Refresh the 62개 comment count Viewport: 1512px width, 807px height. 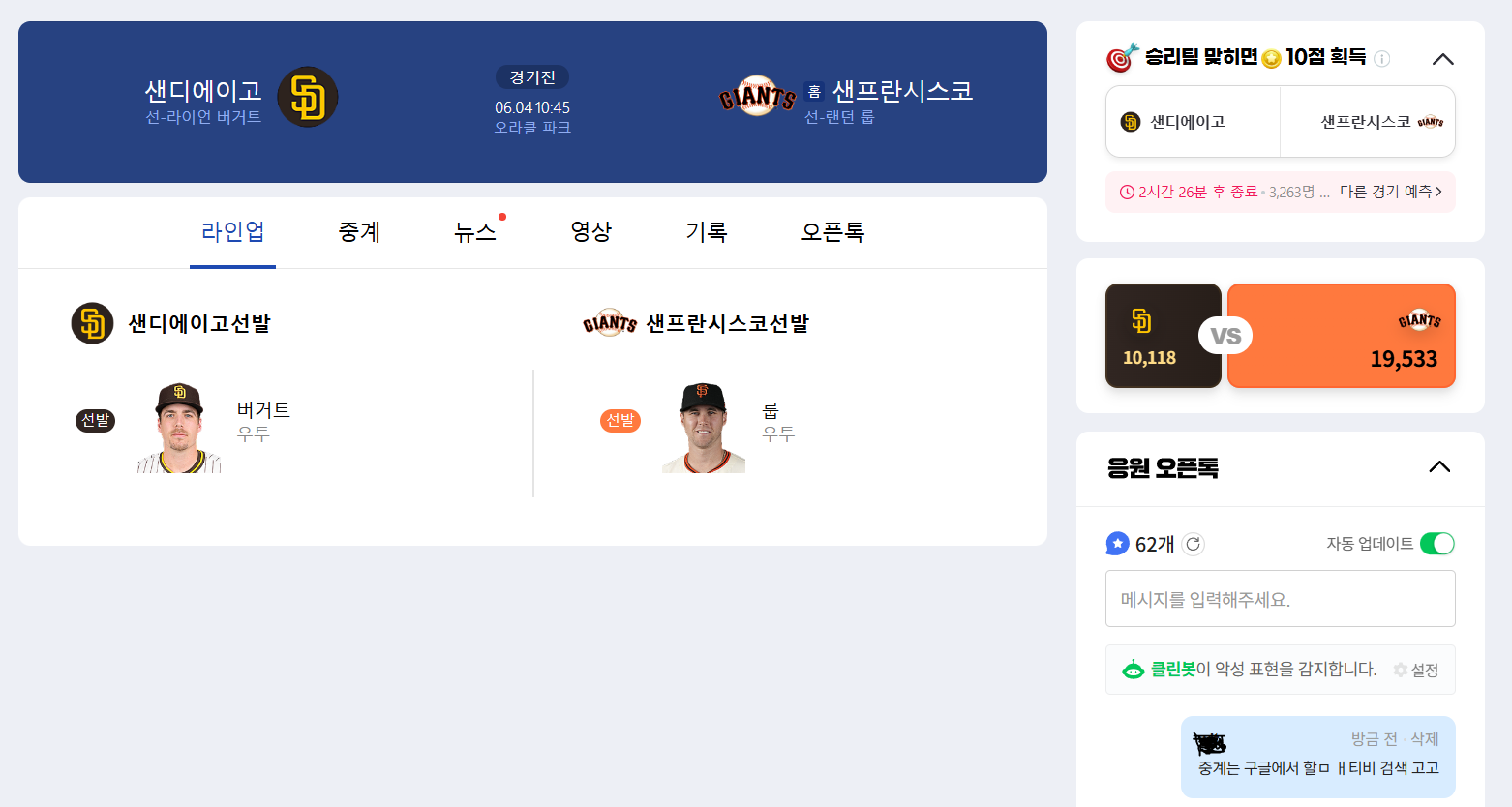coord(1194,544)
